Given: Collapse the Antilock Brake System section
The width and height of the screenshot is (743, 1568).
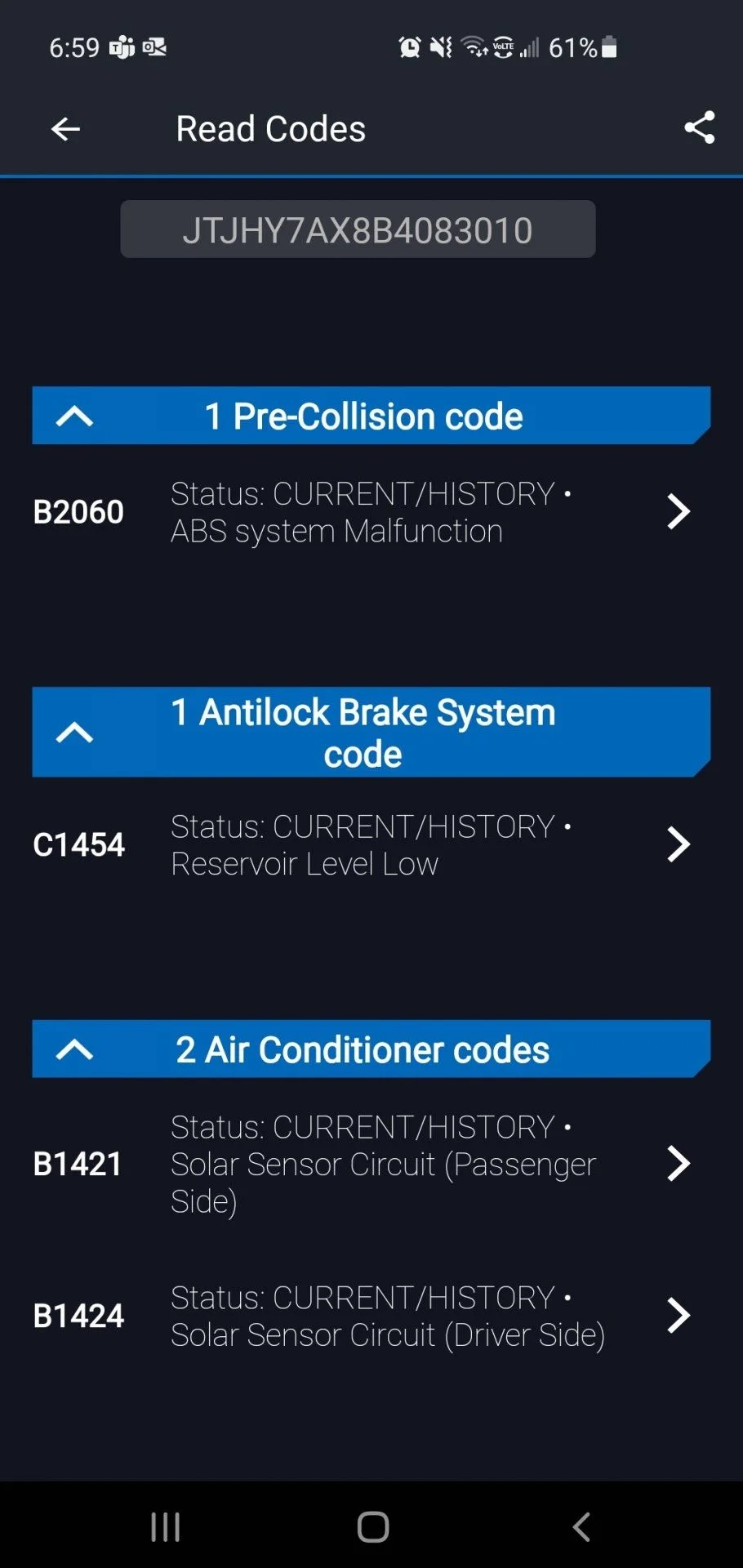Looking at the screenshot, I should click(74, 733).
